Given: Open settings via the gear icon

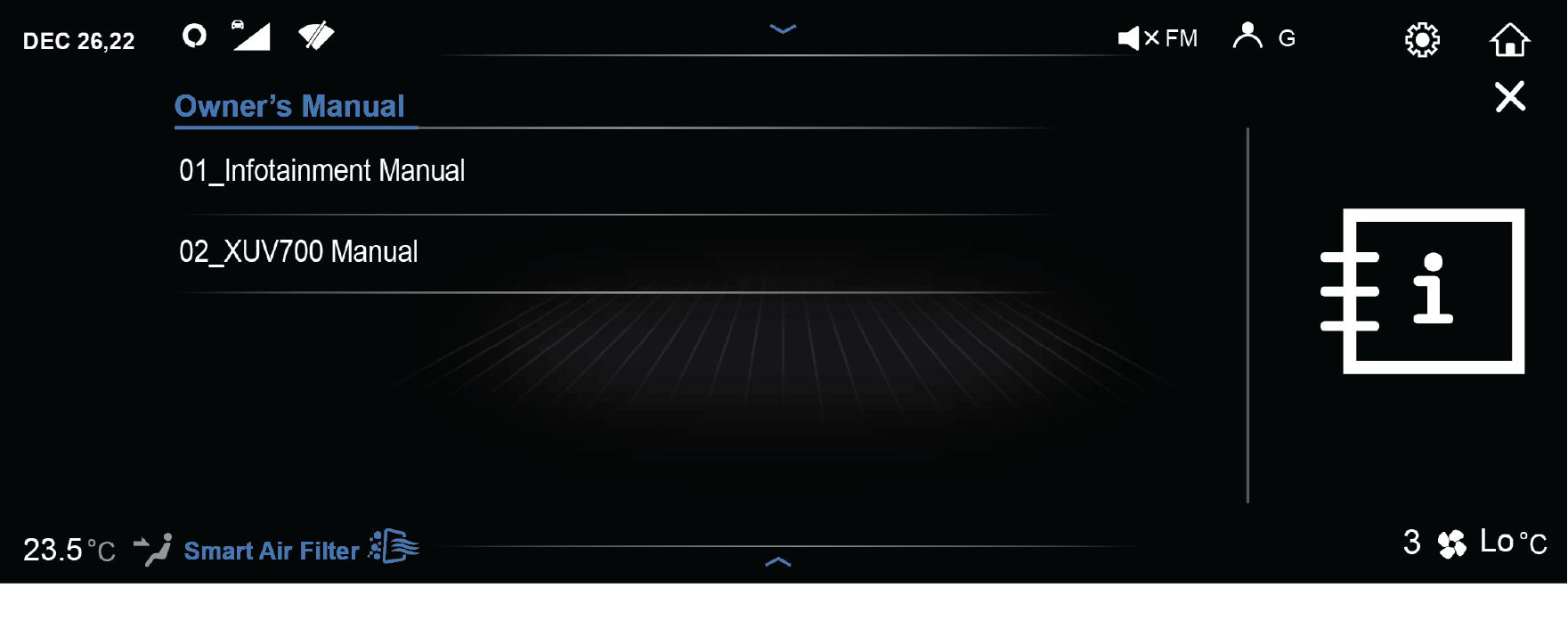Looking at the screenshot, I should [1422, 40].
